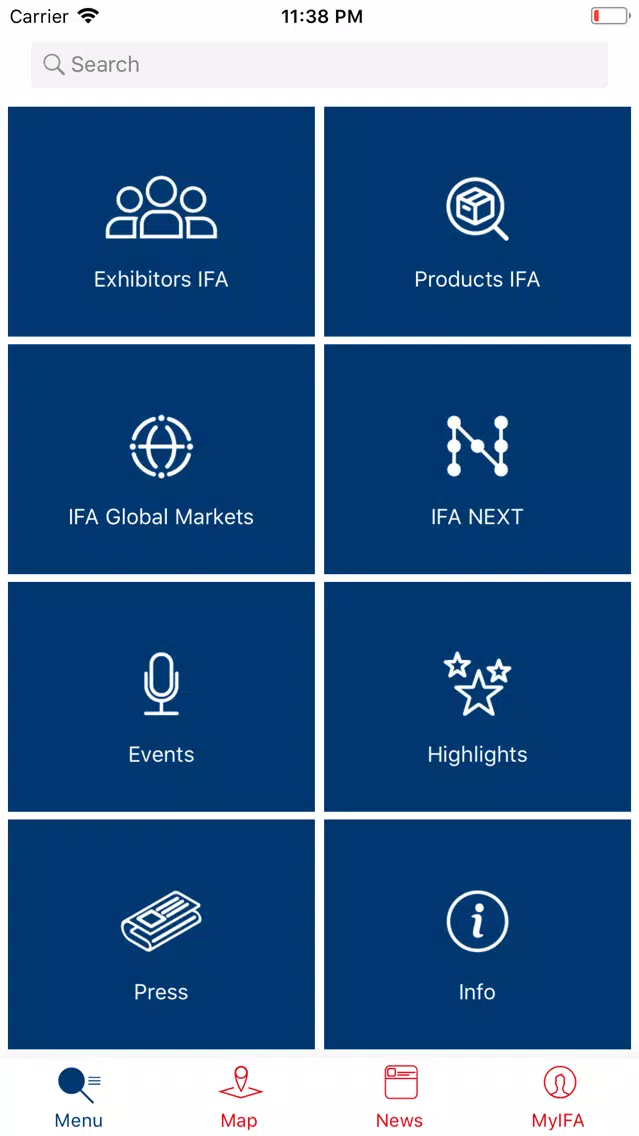The height and width of the screenshot is (1136, 639).
Task: View the Events section
Action: tap(161, 697)
